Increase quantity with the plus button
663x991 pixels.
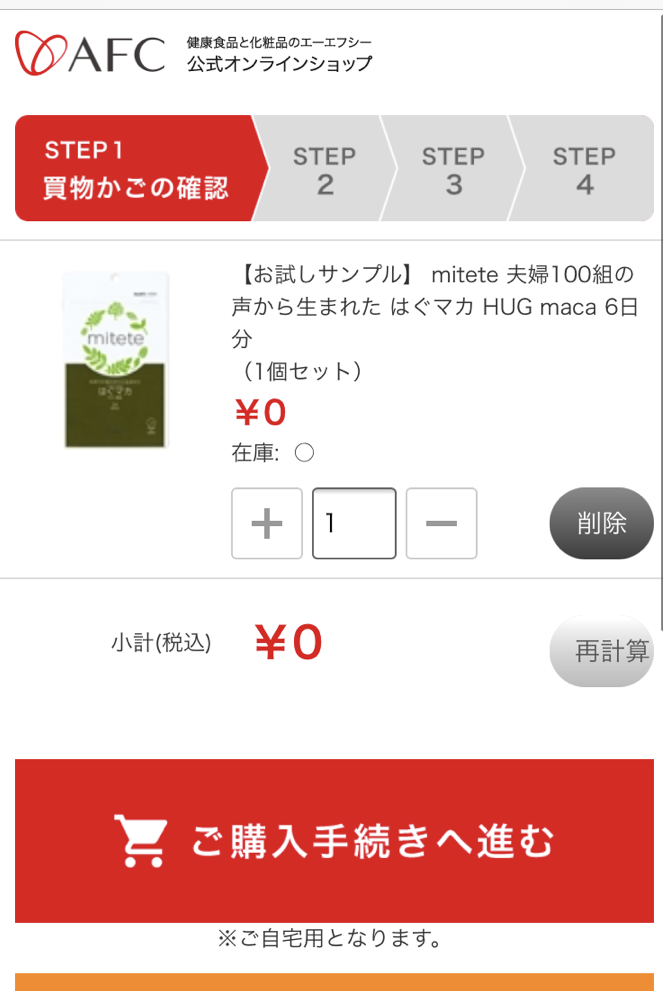(x=267, y=523)
